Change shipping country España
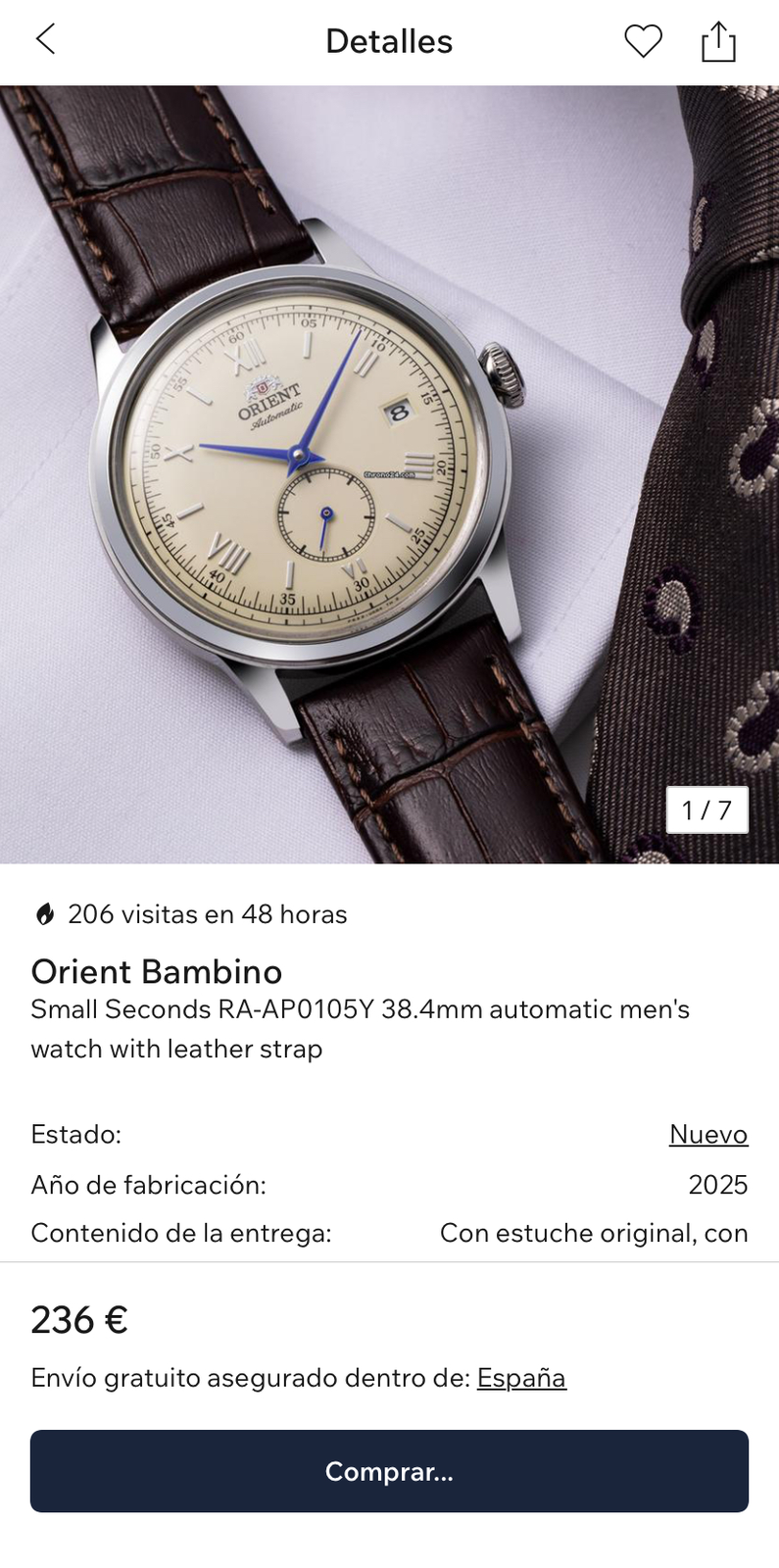This screenshot has width=779, height=1568. coord(521,1378)
